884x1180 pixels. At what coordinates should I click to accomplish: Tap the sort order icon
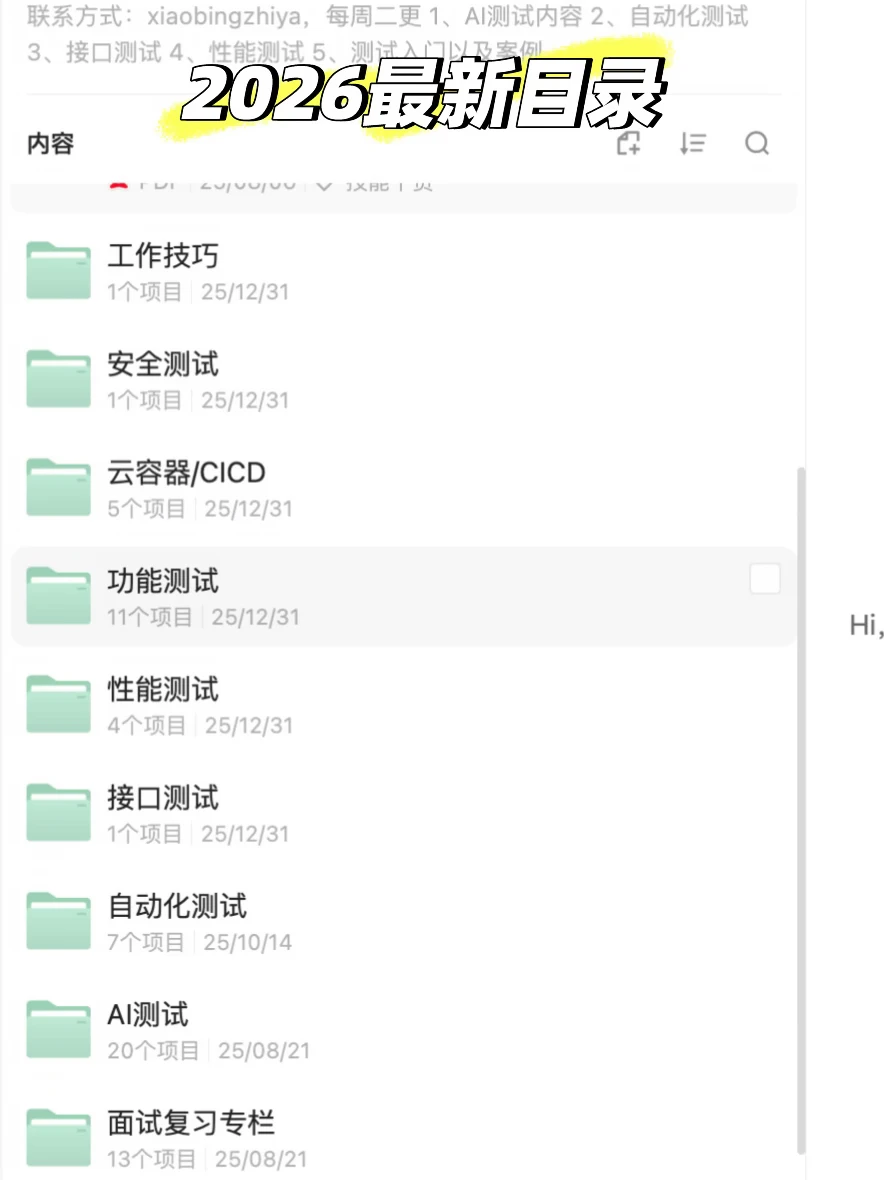point(692,143)
